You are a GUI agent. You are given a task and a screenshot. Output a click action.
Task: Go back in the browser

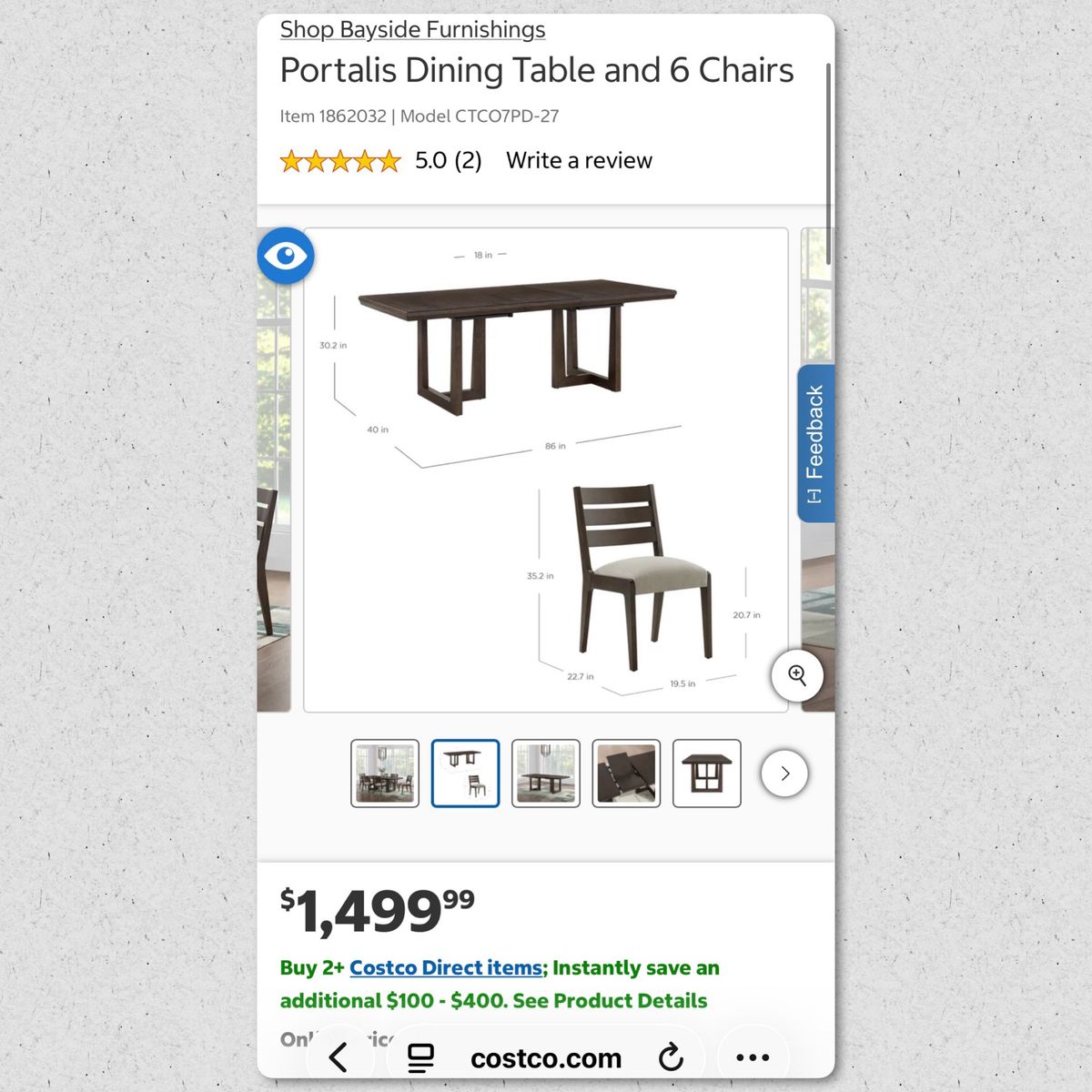click(339, 1057)
